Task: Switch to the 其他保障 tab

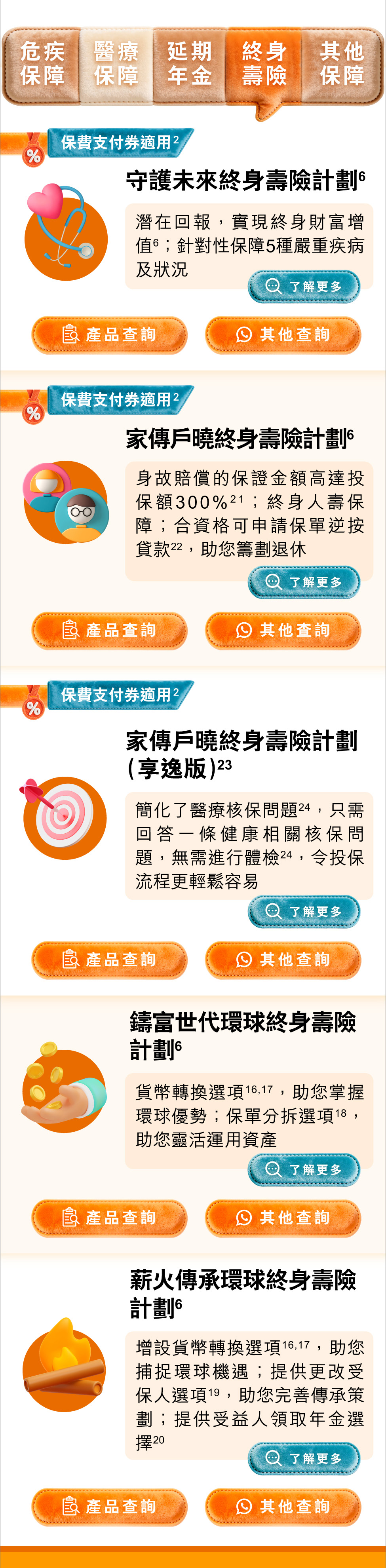Action: tap(342, 64)
